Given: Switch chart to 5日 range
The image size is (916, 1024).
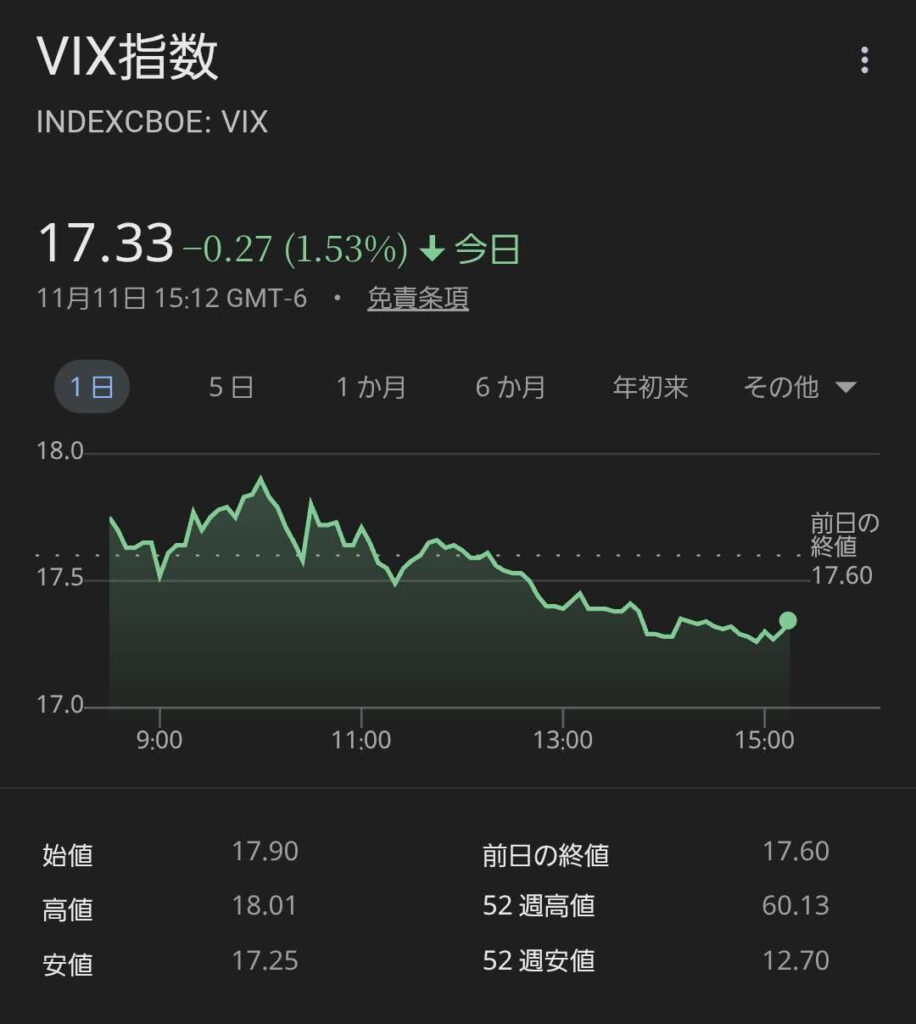Looking at the screenshot, I should (231, 387).
